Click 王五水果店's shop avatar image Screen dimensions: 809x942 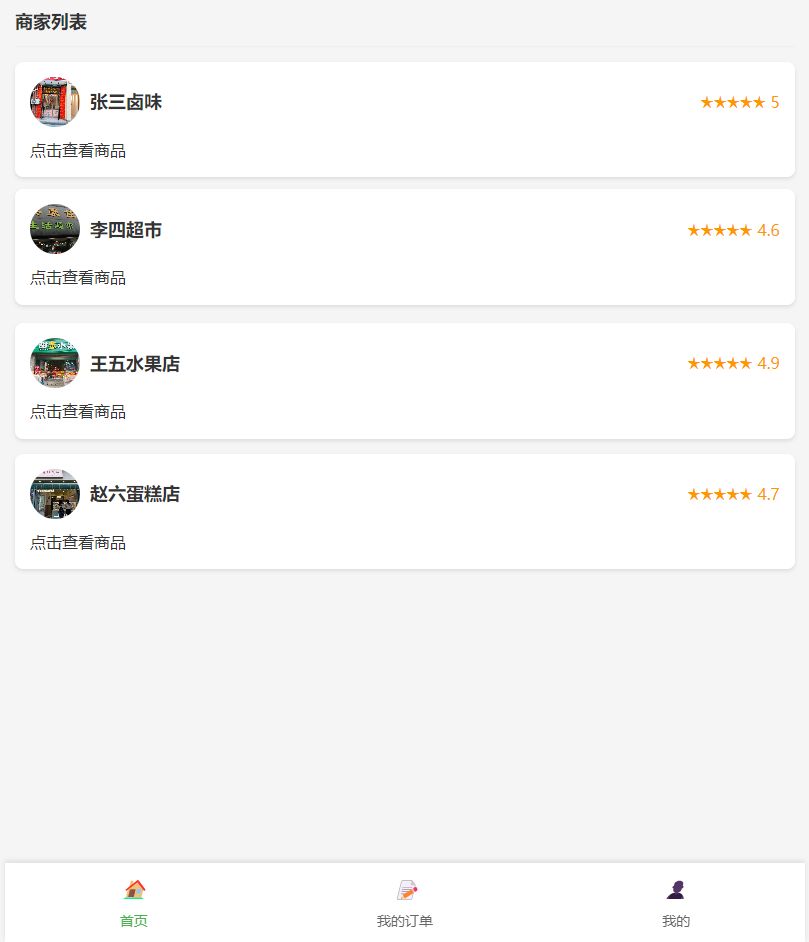pos(54,363)
